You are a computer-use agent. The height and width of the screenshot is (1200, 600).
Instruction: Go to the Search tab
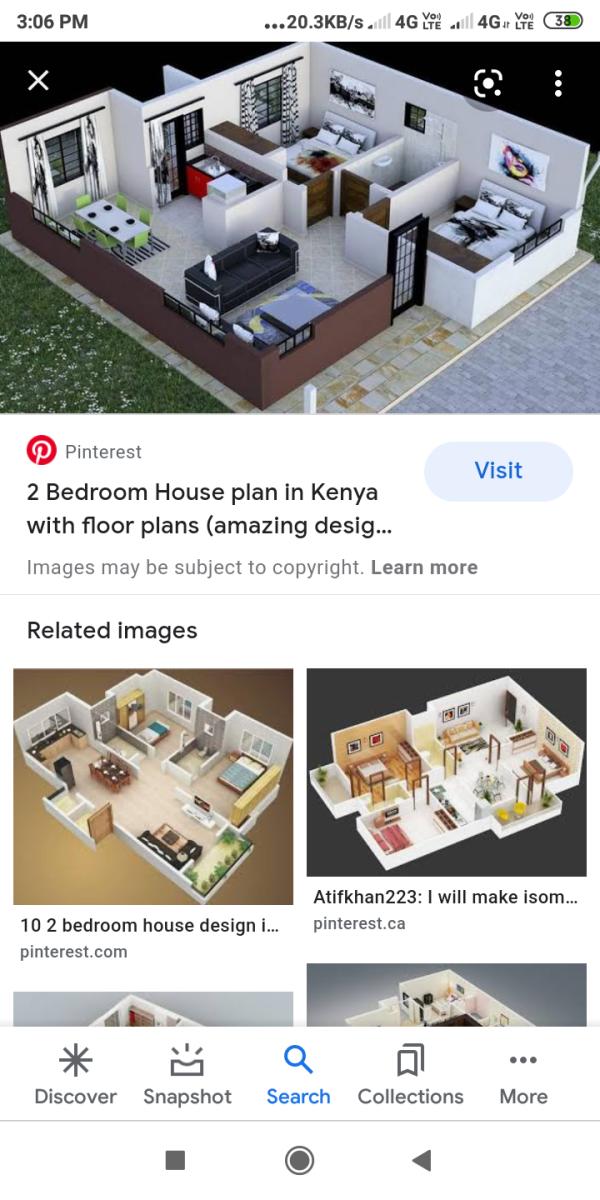[x=298, y=1075]
